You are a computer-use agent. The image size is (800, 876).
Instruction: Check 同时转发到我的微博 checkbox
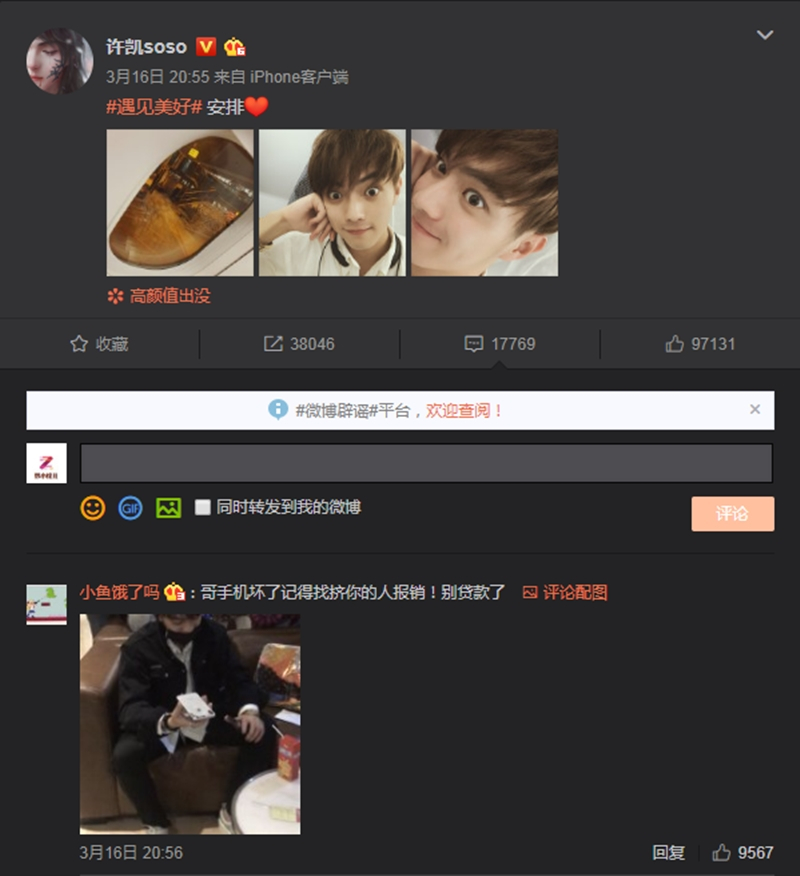[203, 508]
